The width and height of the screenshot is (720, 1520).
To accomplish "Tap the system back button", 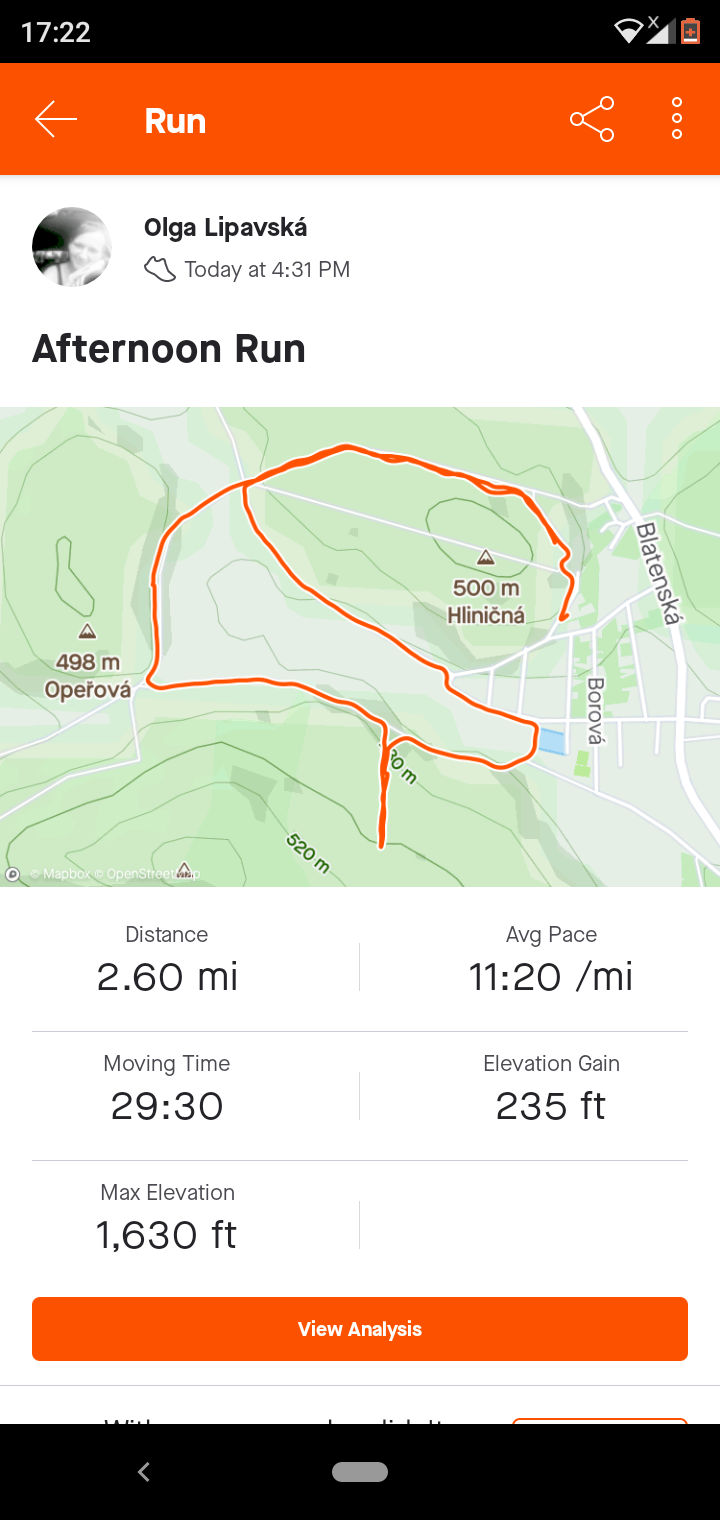I will tap(144, 1471).
